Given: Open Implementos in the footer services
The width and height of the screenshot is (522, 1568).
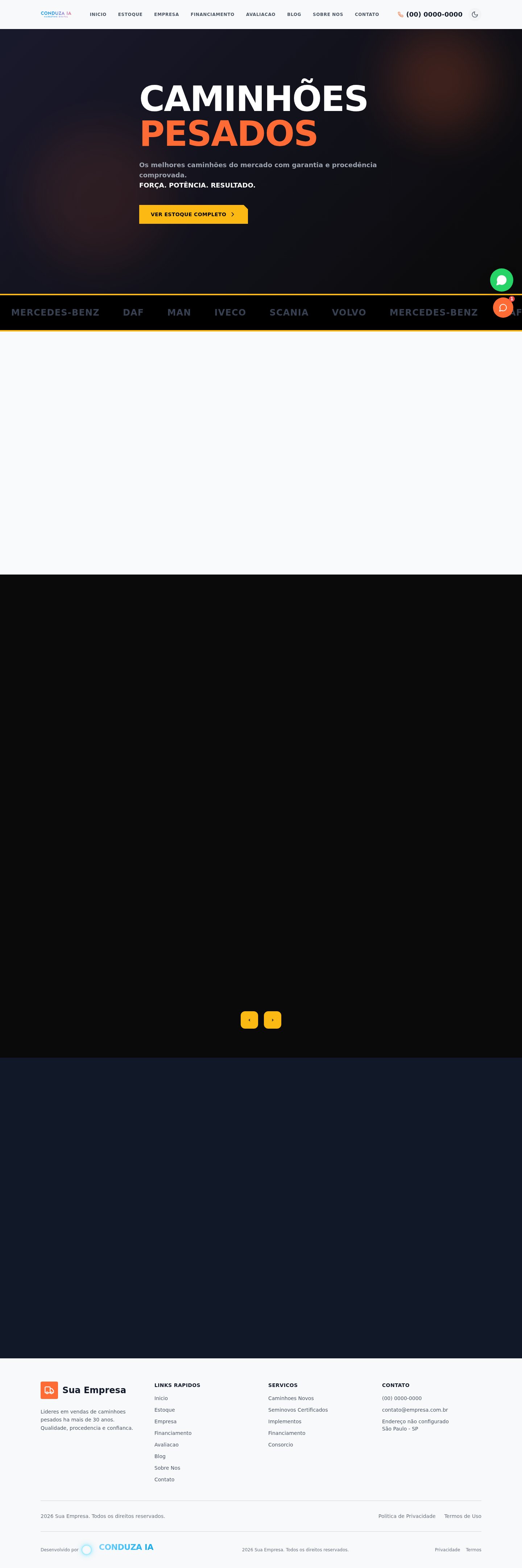Looking at the screenshot, I should click(285, 1421).
